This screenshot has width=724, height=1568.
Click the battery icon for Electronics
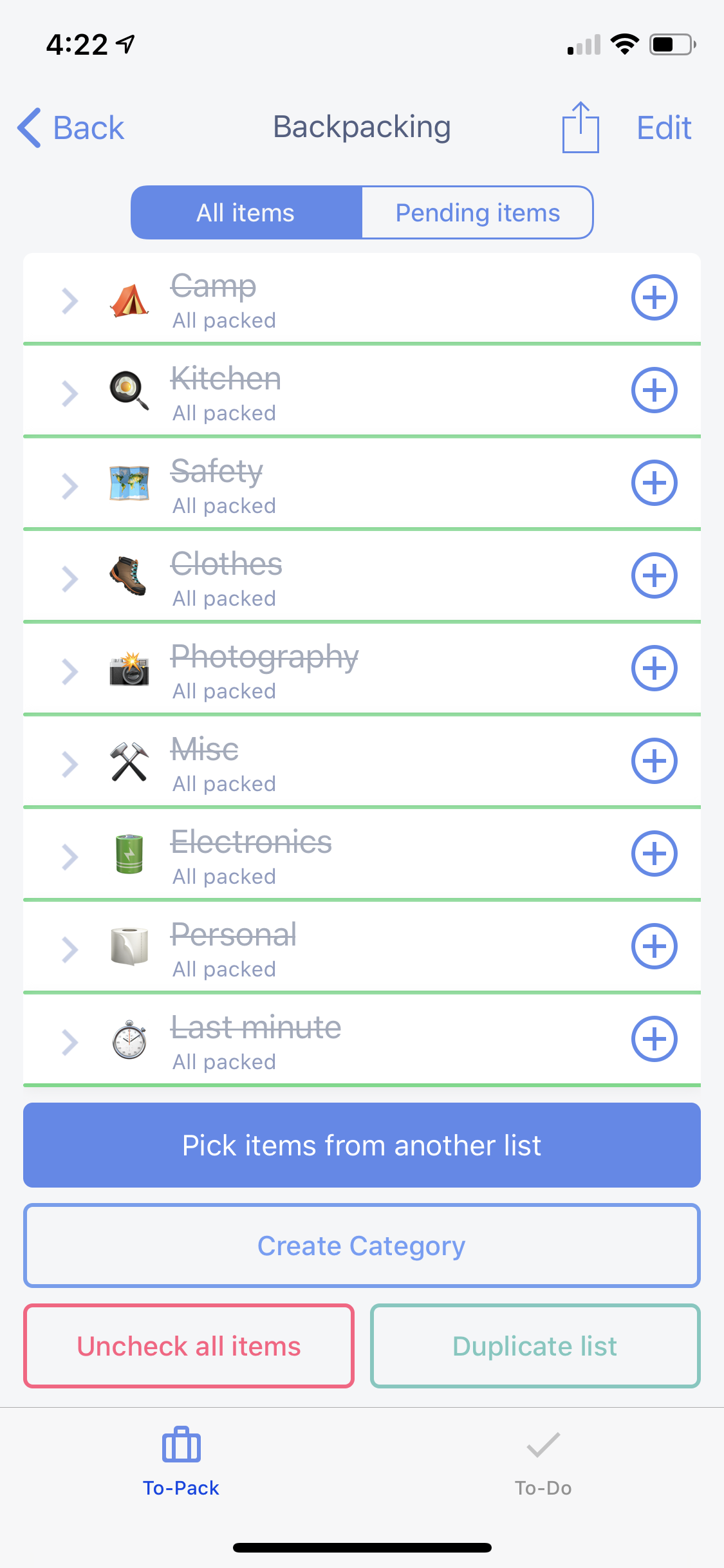129,855
